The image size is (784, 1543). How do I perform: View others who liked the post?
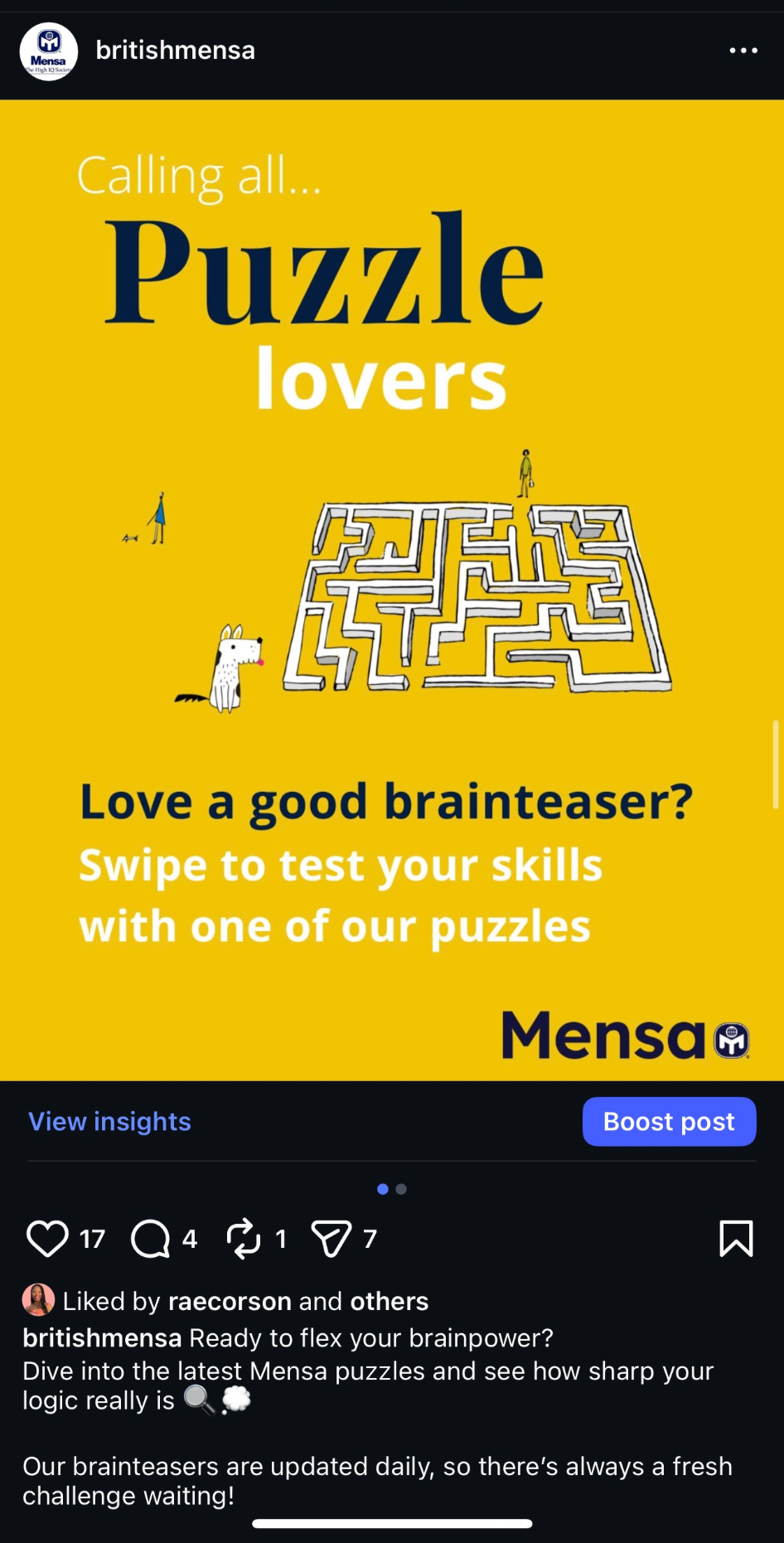[389, 1301]
